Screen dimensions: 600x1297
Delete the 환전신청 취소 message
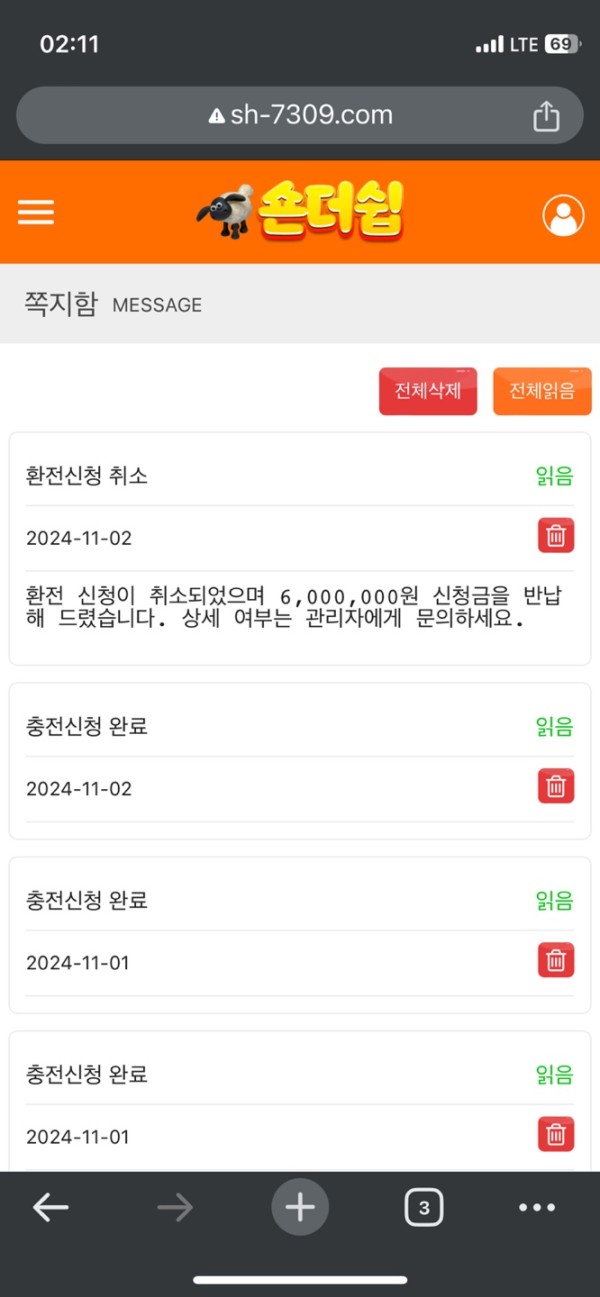pos(556,536)
